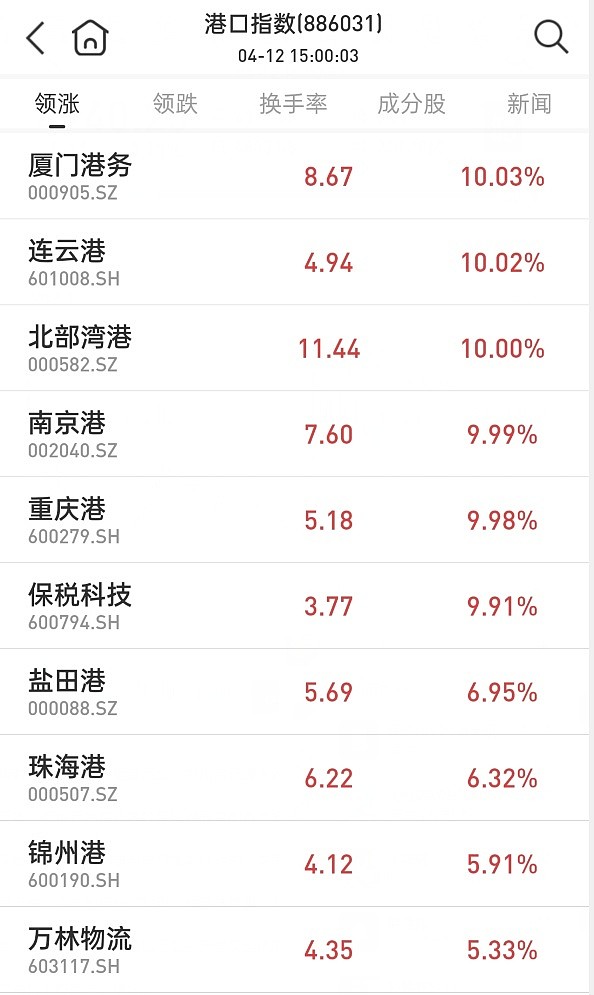The height and width of the screenshot is (995, 594).
Task: View 珠海港 stock details
Action: point(294,778)
